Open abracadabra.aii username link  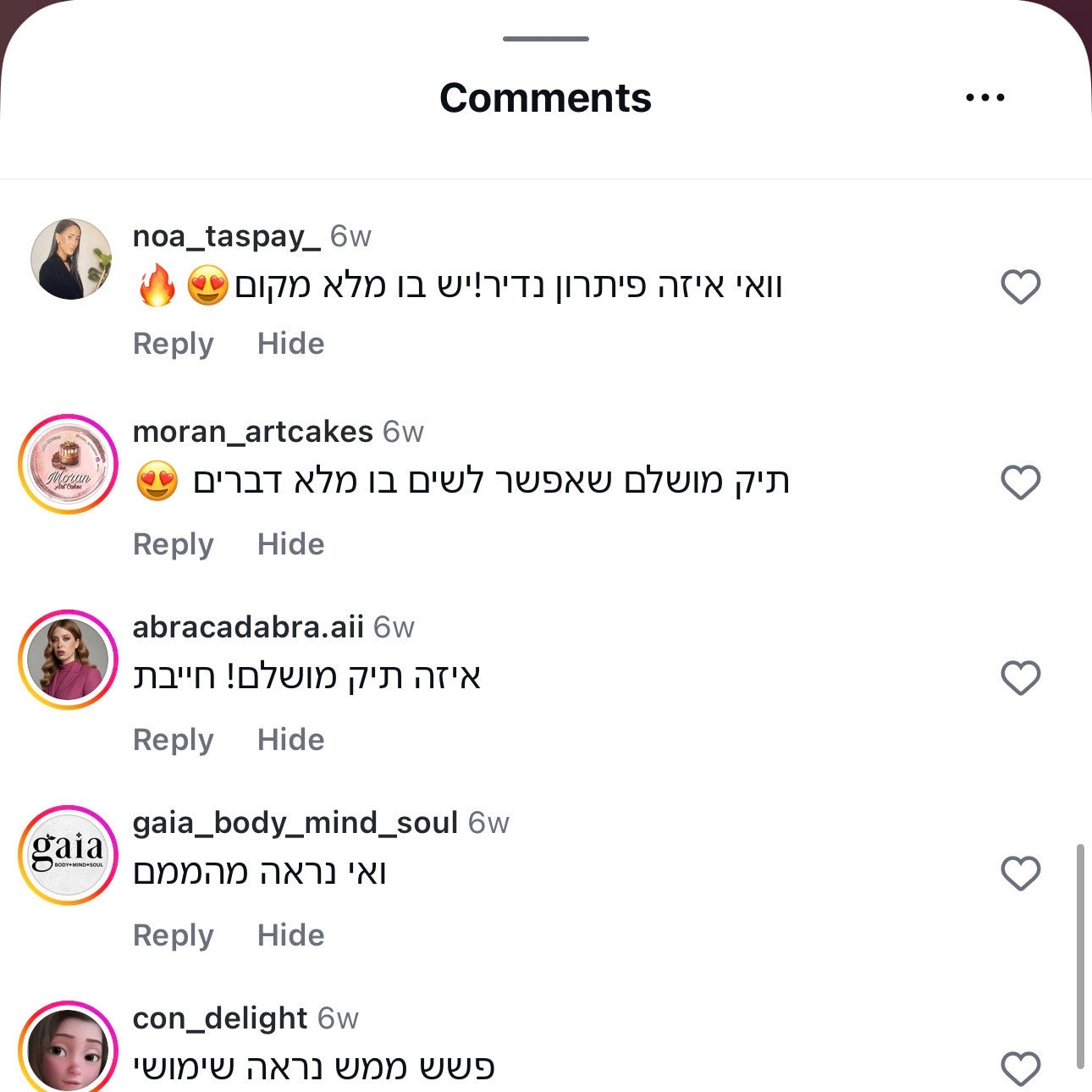click(x=248, y=627)
